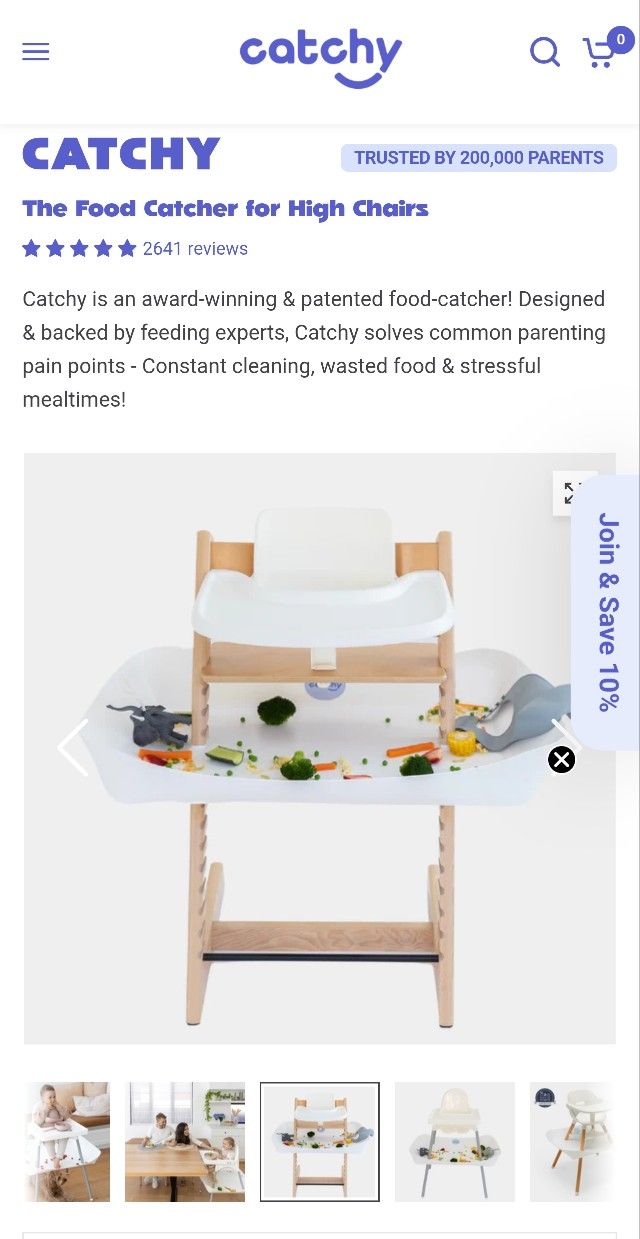Screen dimensions: 640x1239
Task: Show the next product image
Action: click(566, 733)
